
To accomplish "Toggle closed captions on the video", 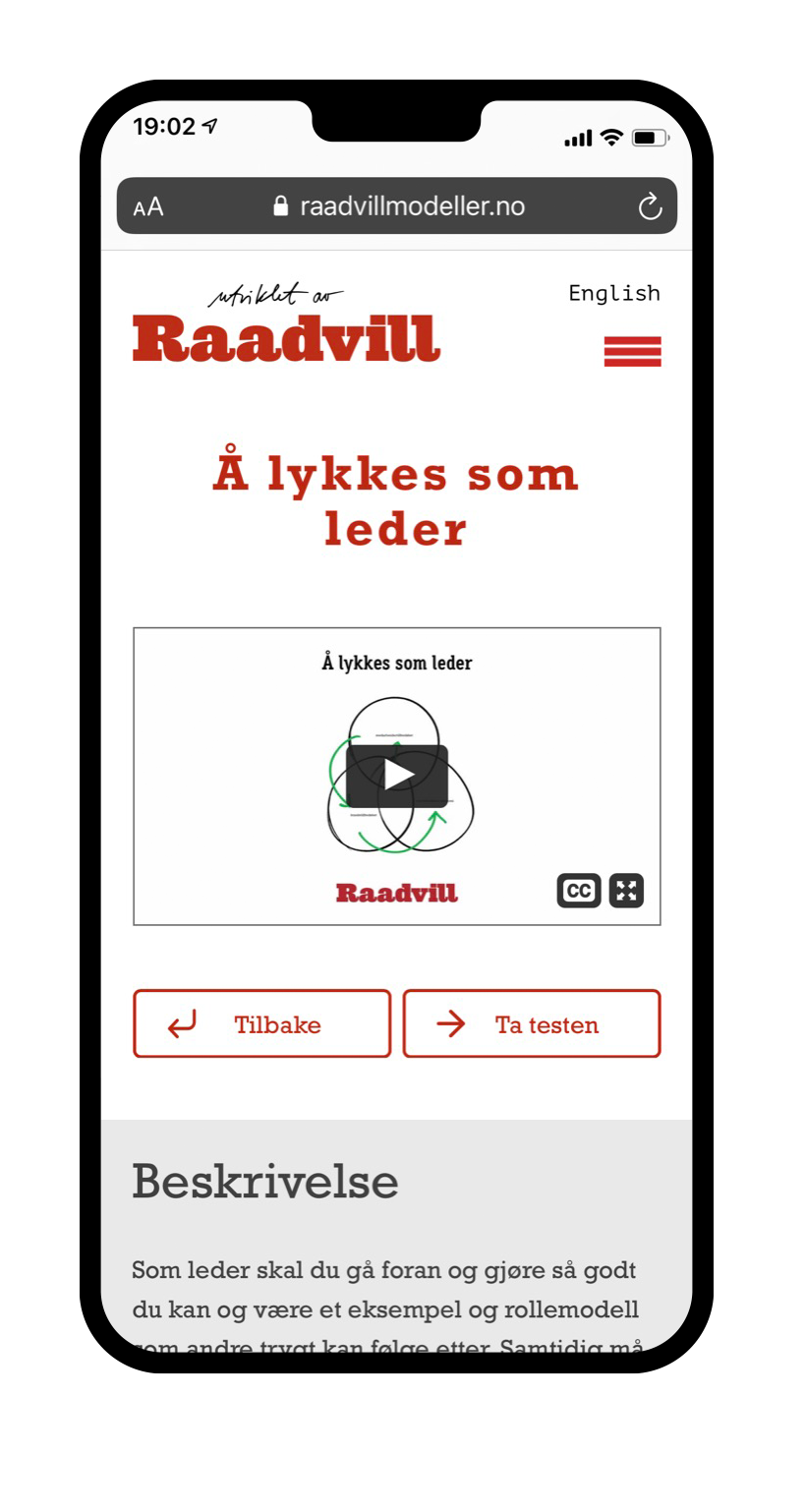I will tap(579, 891).
